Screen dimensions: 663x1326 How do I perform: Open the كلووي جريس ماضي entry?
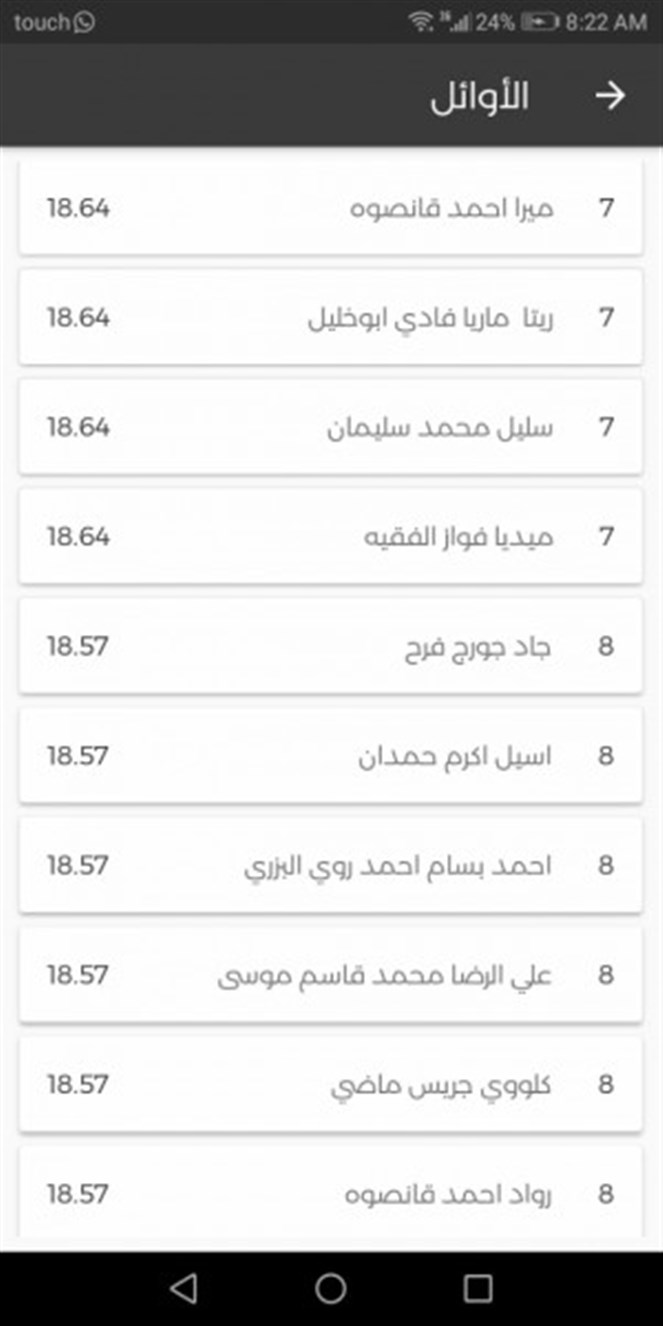click(x=331, y=1085)
